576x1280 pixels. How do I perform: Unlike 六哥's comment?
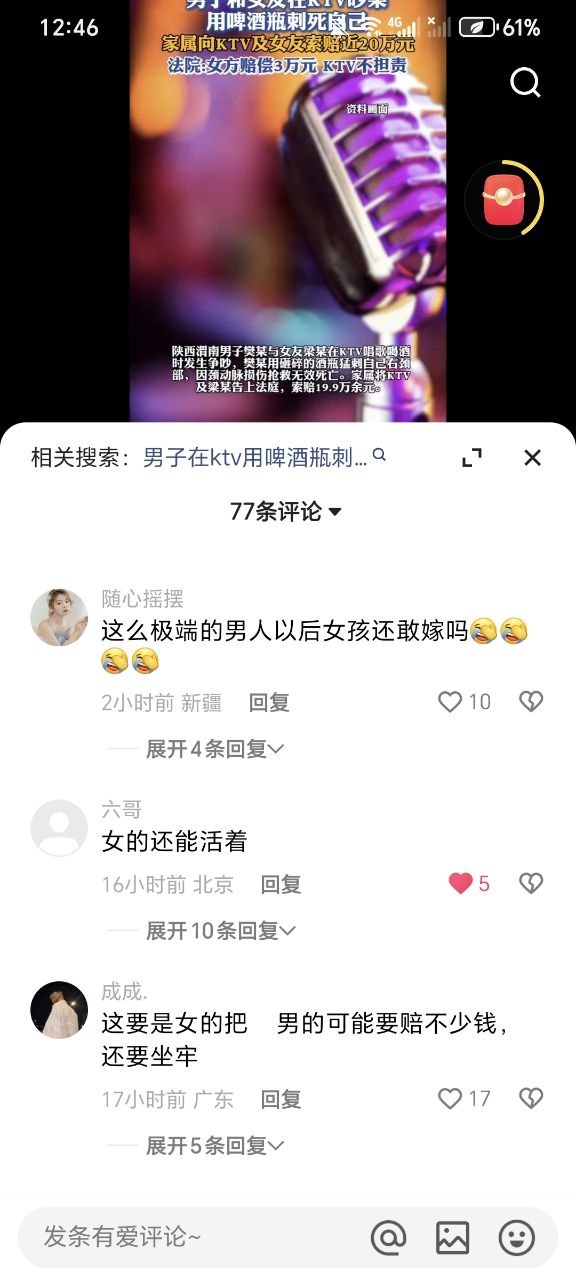click(x=469, y=884)
